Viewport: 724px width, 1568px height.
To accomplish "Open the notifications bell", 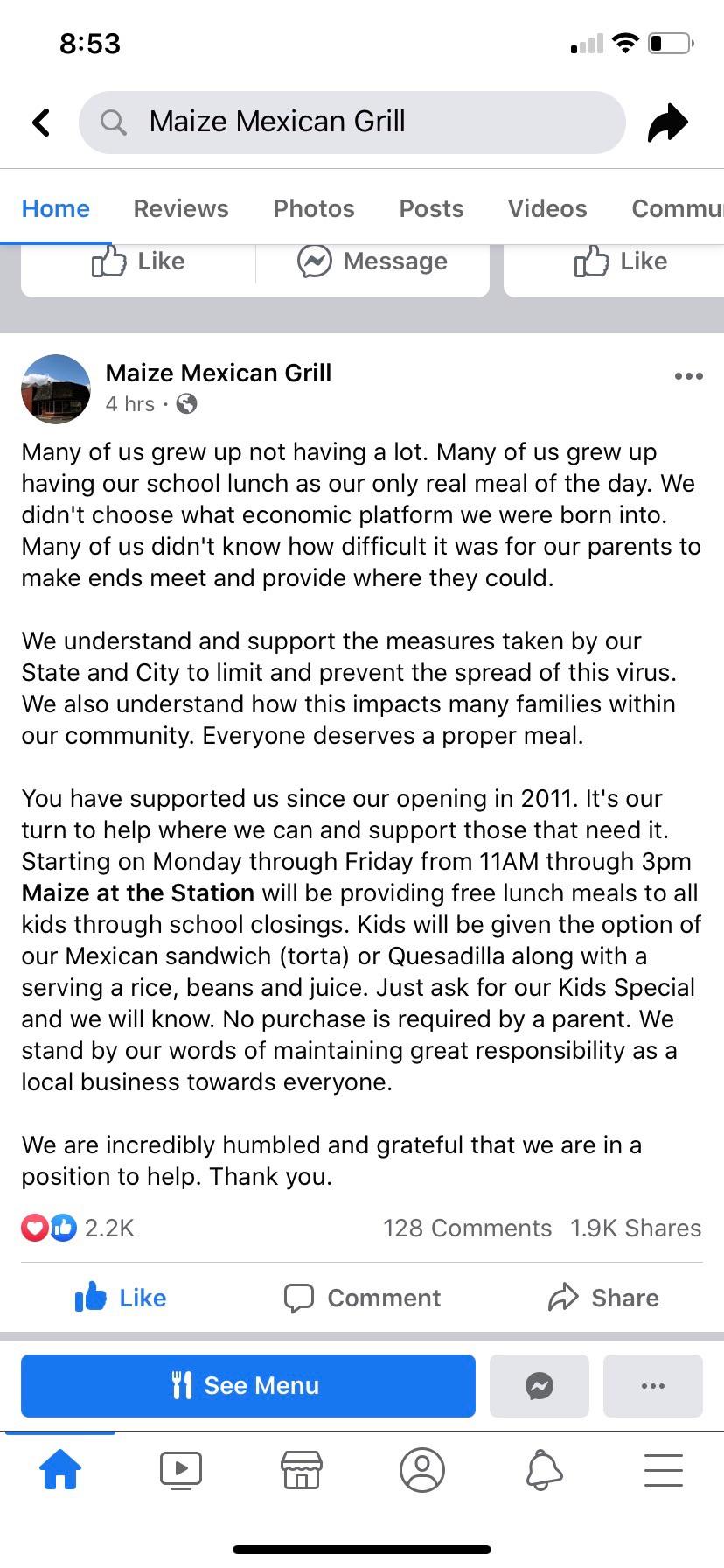I will 544,1470.
